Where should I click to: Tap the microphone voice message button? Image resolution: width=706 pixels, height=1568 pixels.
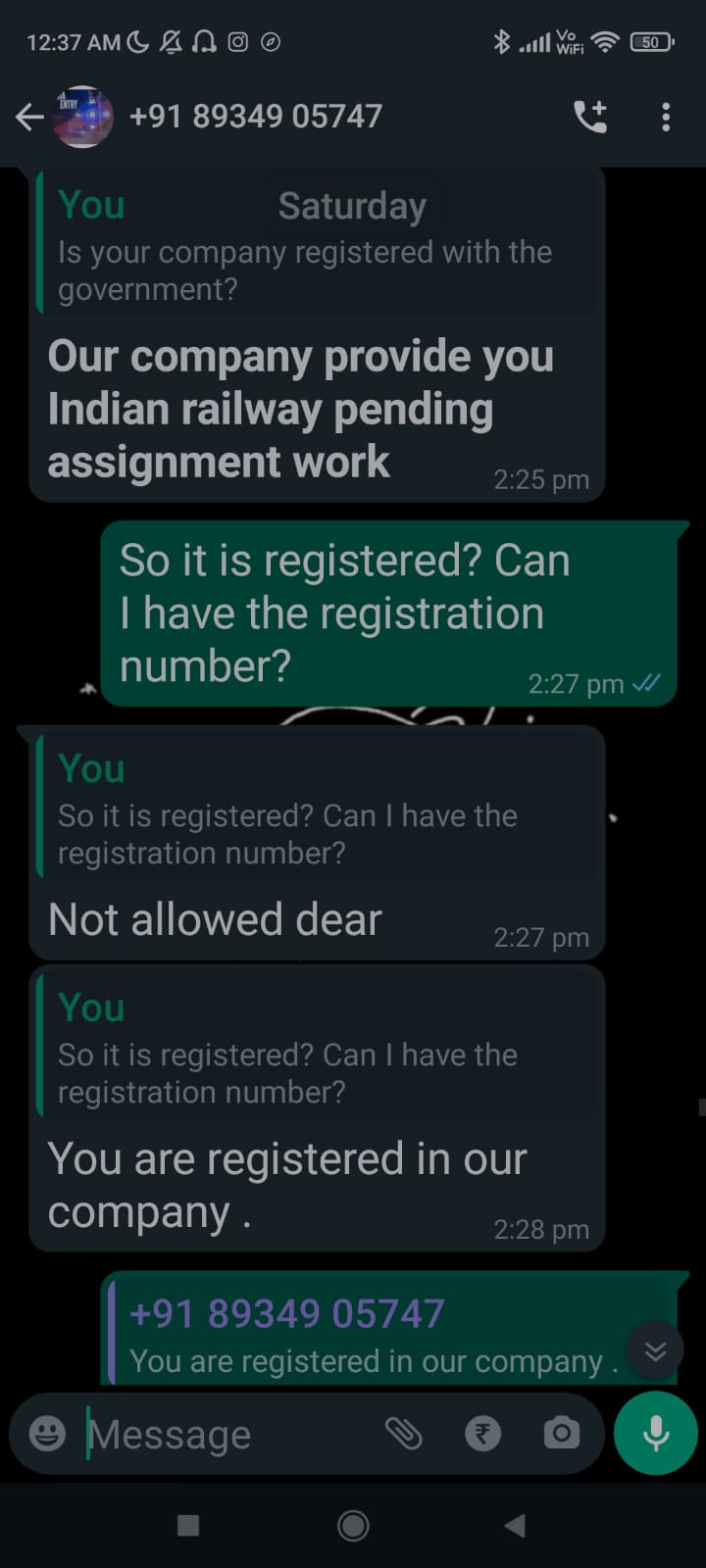click(x=655, y=1434)
